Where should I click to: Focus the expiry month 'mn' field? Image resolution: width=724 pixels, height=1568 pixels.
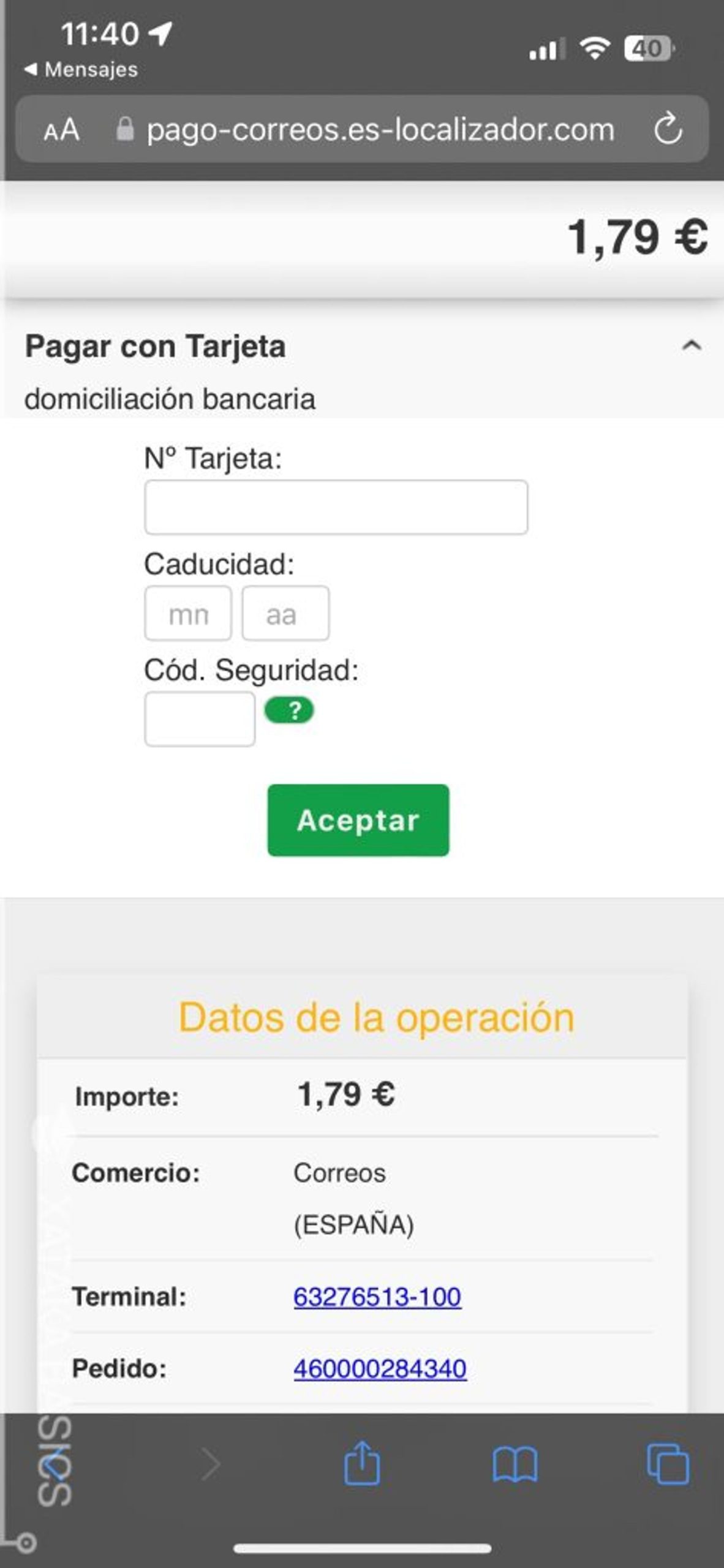[x=188, y=613]
